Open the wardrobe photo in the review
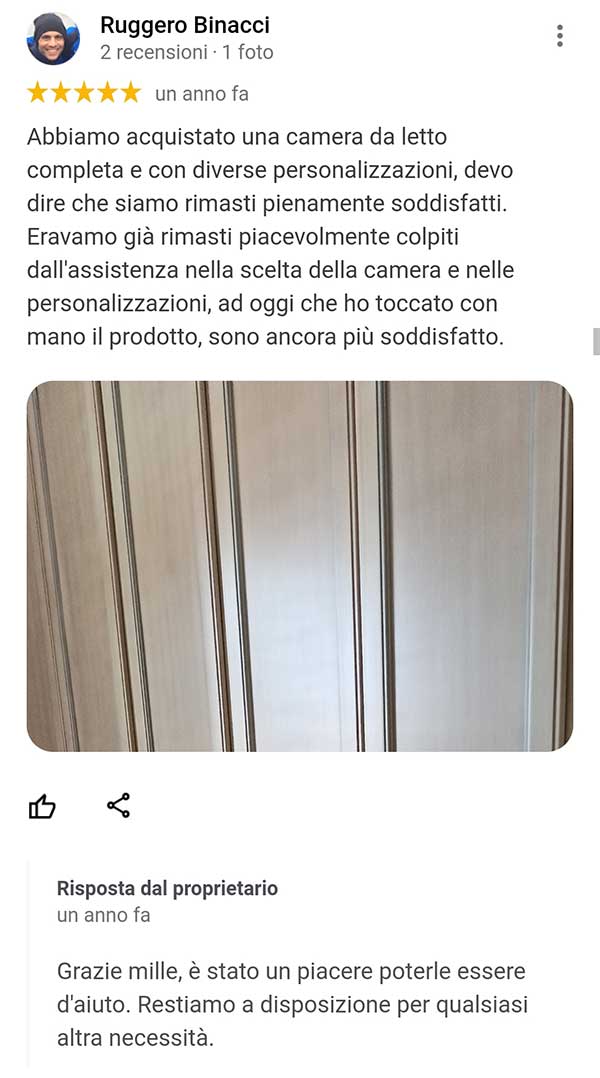Screen dimensions: 600x1078 [x=300, y=566]
